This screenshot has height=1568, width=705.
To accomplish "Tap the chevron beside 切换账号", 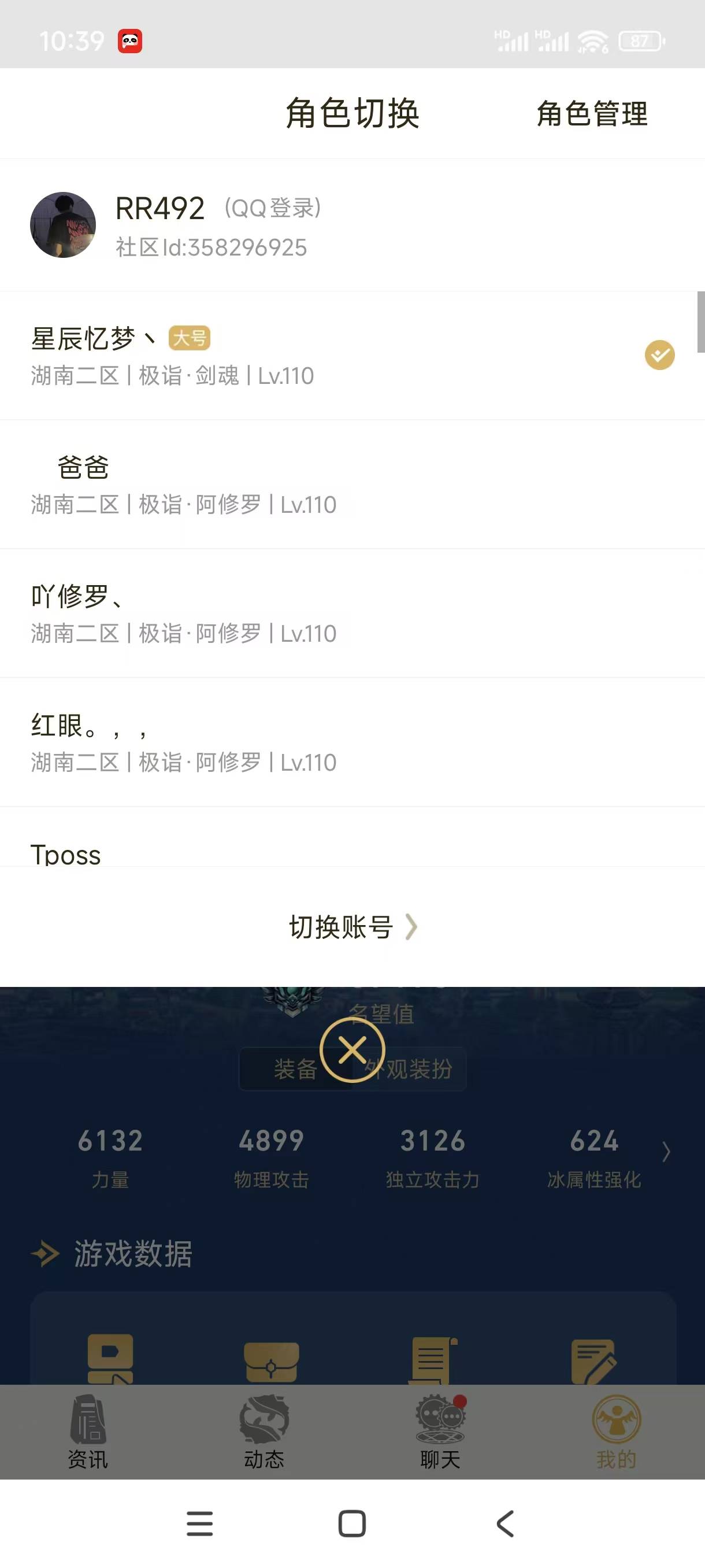I will [413, 927].
